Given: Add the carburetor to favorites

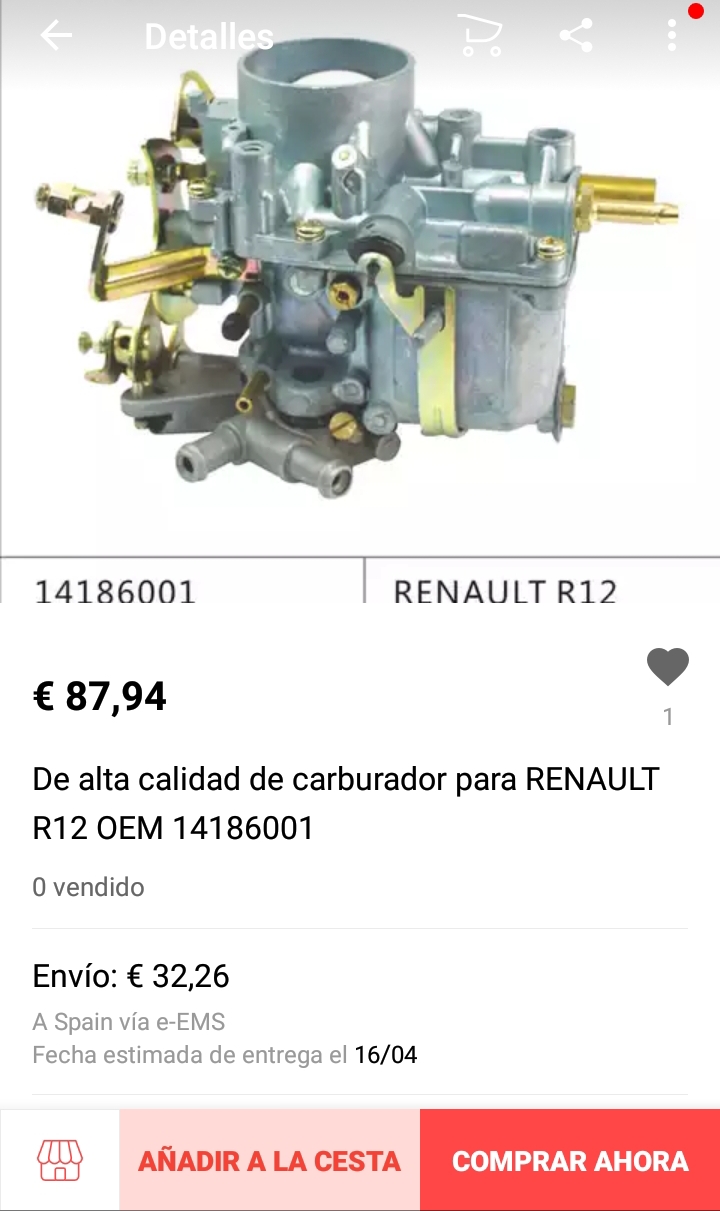Looking at the screenshot, I should pos(668,667).
